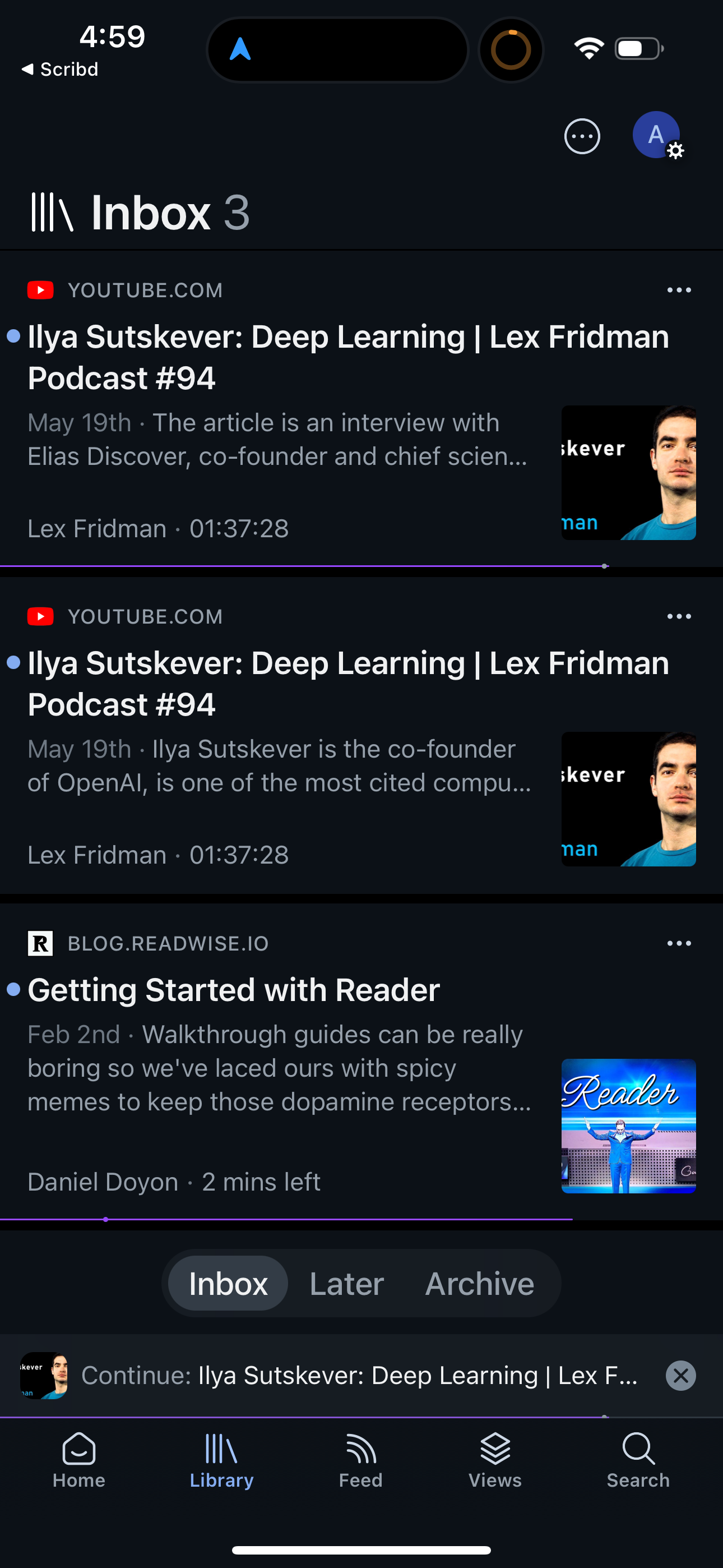723x1568 pixels.
Task: Tap the circular more-options icon near the avatar
Action: point(582,136)
